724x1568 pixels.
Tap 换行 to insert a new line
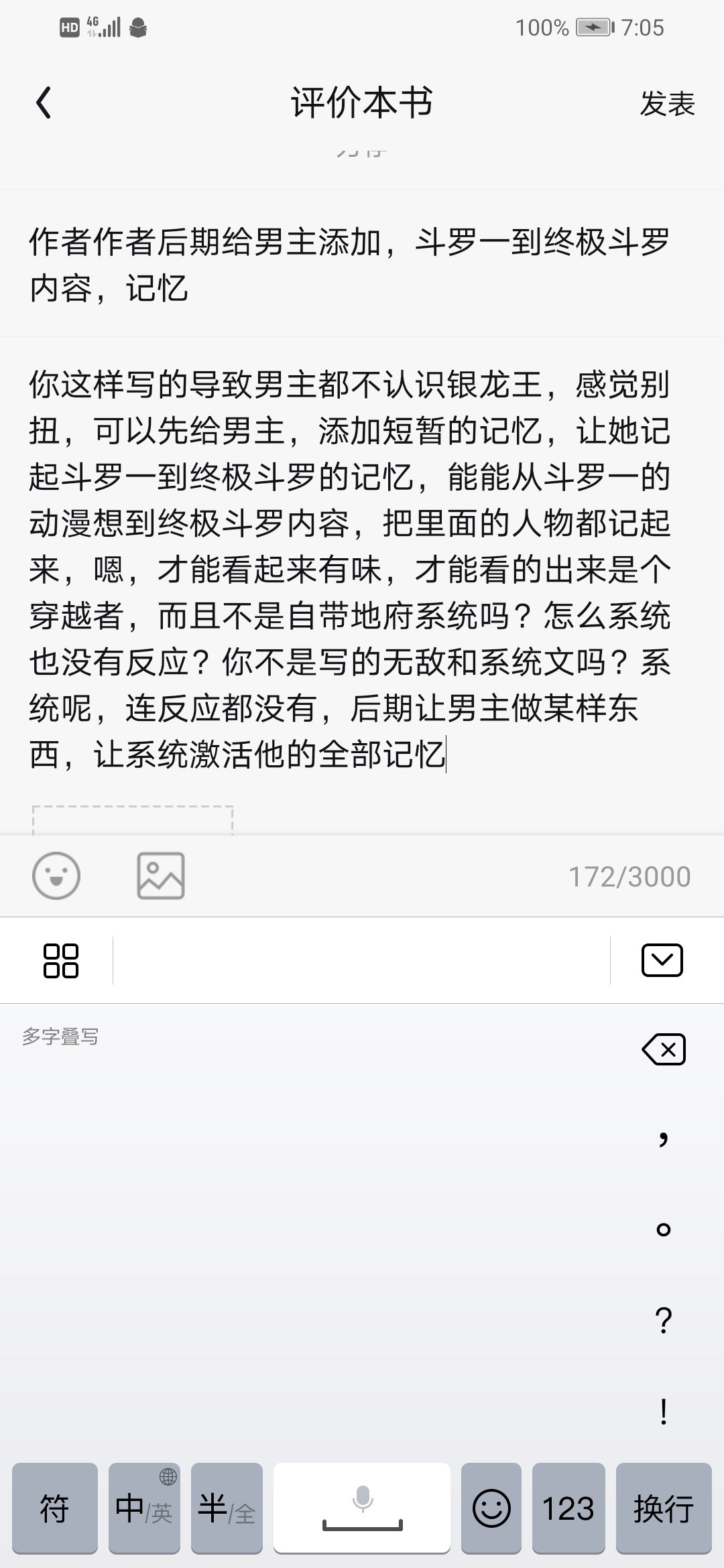[x=664, y=1509]
